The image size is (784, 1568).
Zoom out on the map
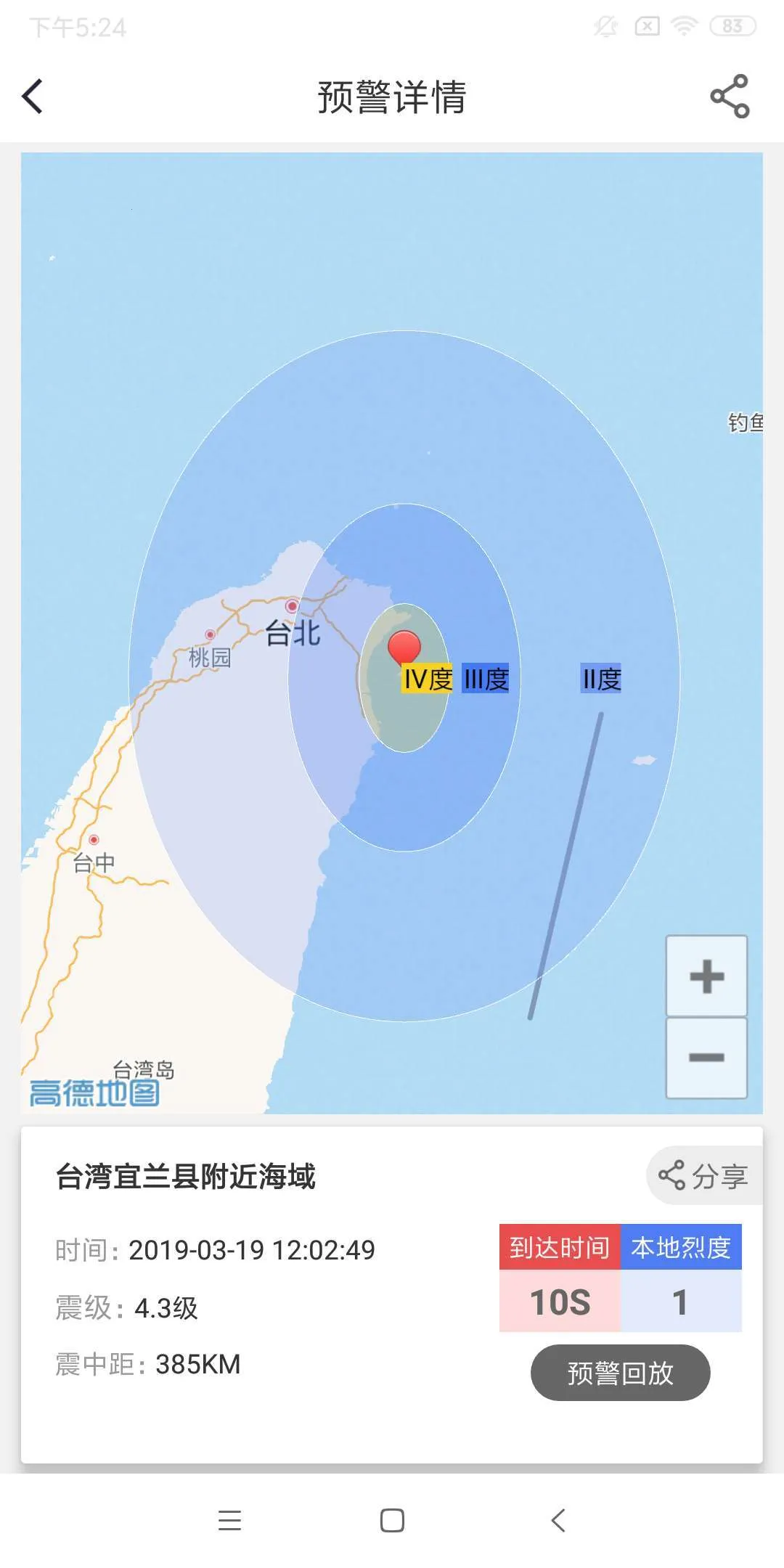(706, 1058)
